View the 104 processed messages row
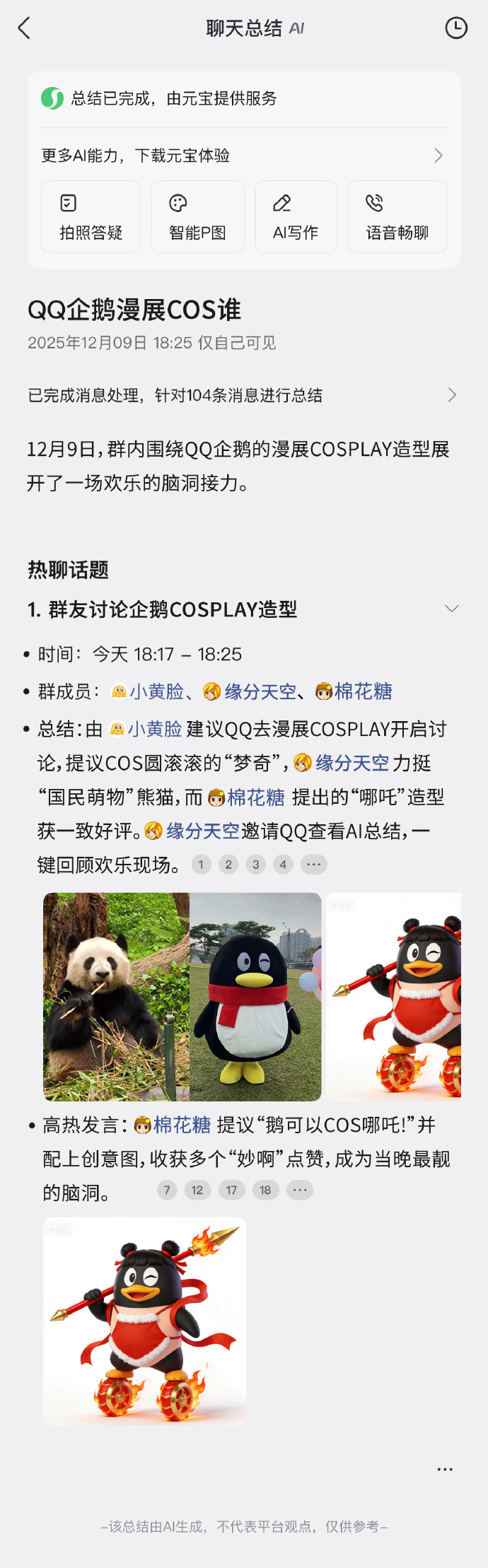The image size is (488, 1568). click(243, 395)
